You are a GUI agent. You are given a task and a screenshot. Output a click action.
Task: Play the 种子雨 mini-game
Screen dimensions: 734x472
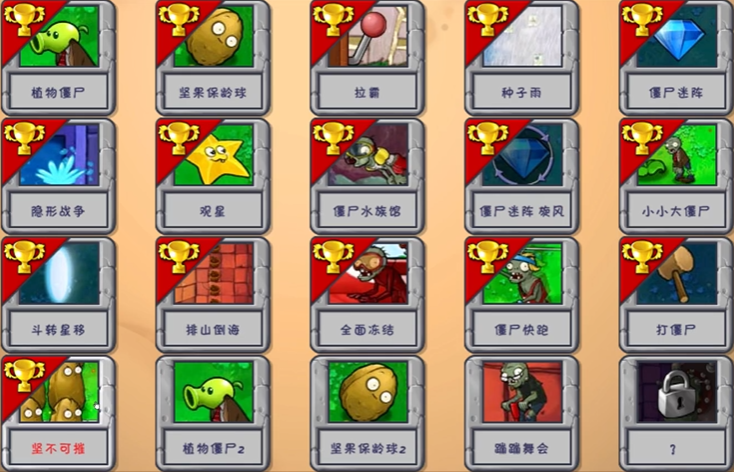pos(522,57)
